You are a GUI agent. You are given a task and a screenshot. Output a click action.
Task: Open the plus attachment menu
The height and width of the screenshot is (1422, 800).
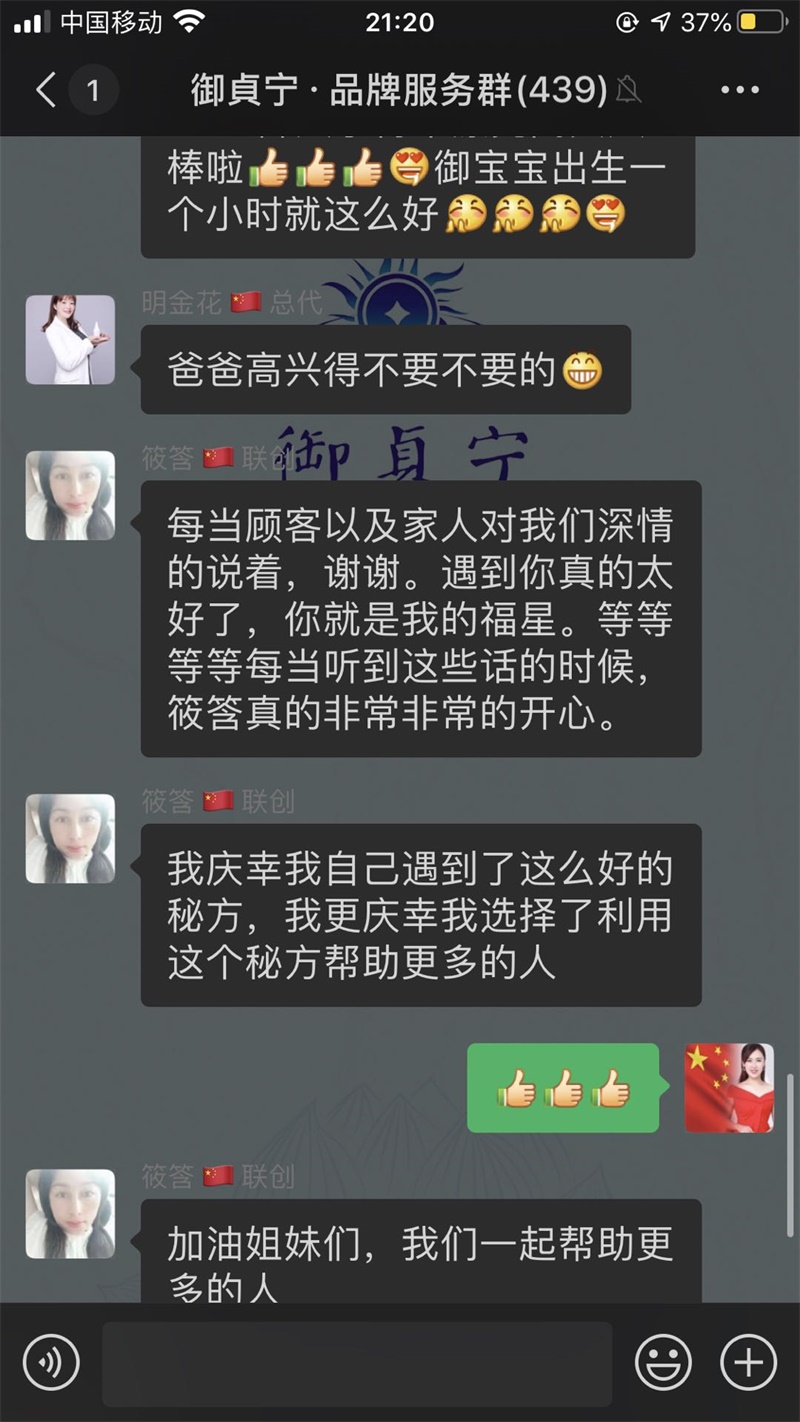748,1362
